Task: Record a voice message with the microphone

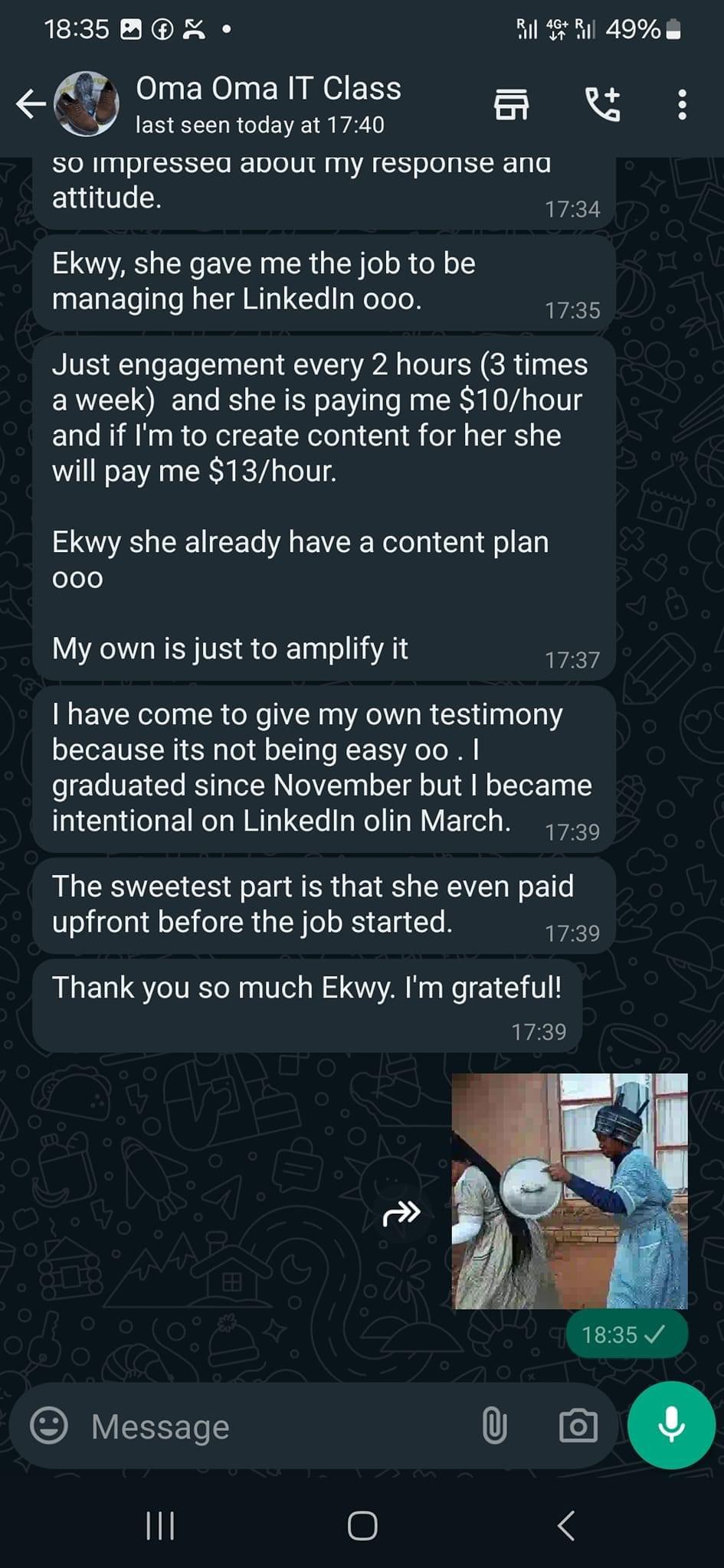Action: click(x=671, y=1425)
